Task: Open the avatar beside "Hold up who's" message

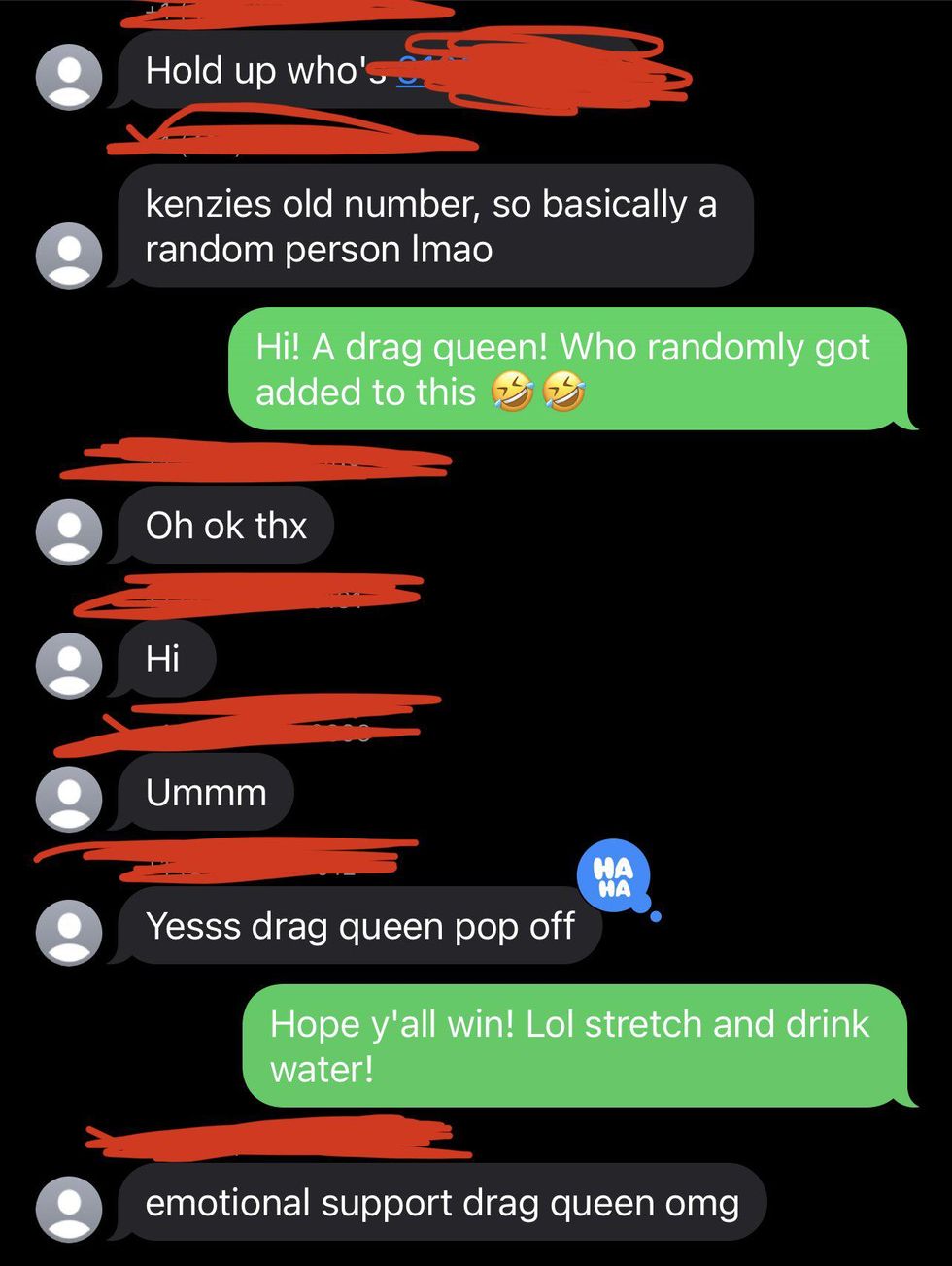Action: tap(69, 77)
